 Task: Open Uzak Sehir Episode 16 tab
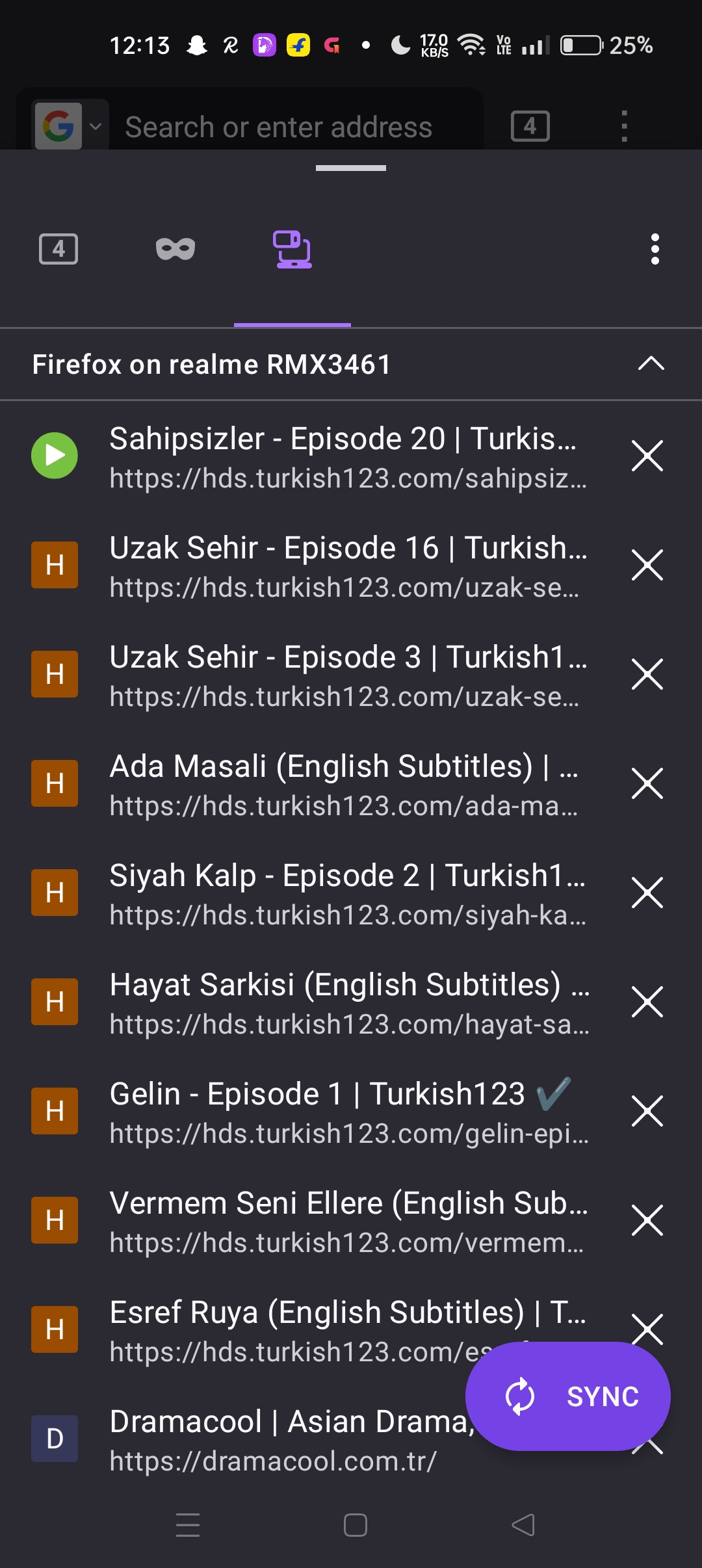point(309,566)
